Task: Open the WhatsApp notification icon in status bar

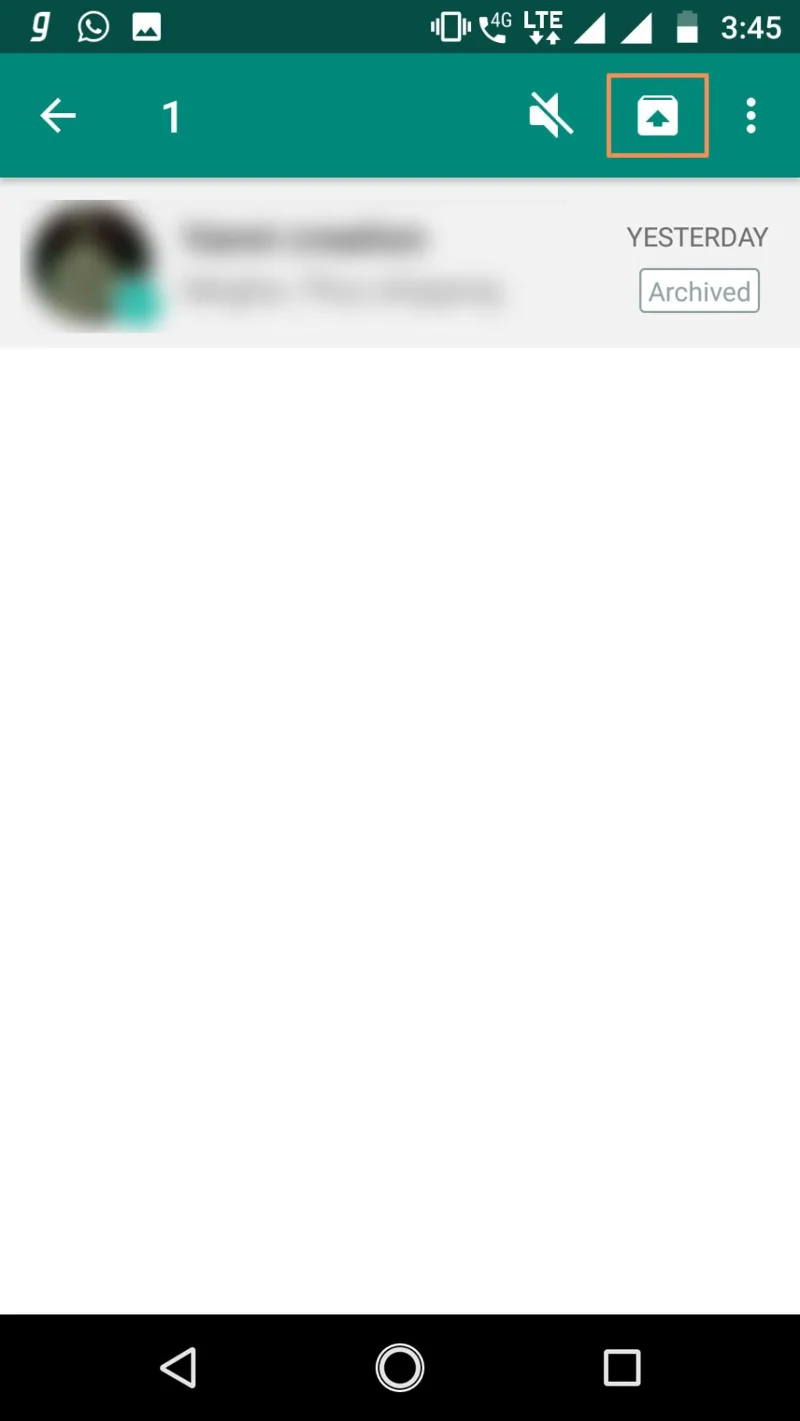Action: coord(92,25)
